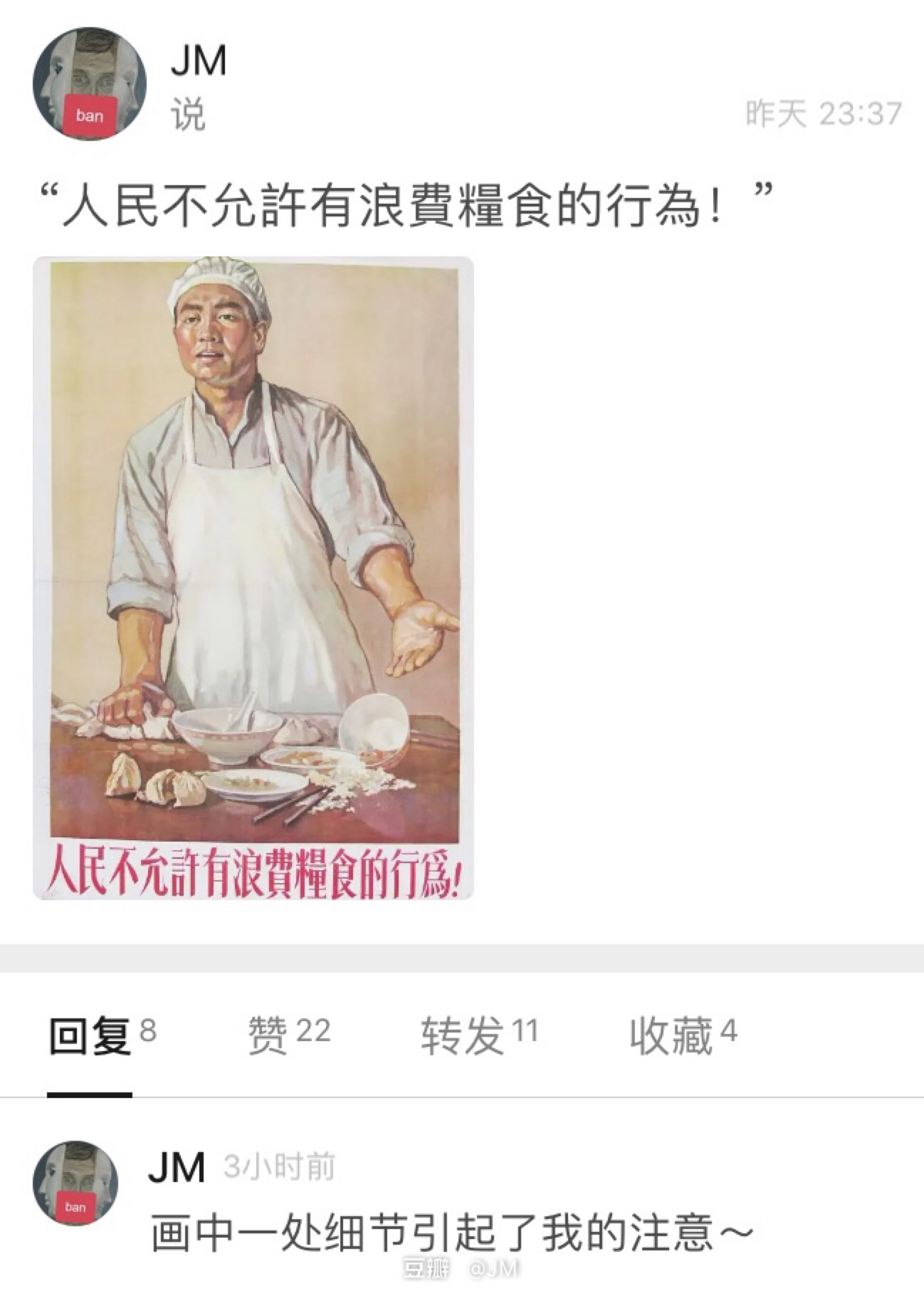Open the poster image in the post
The height and width of the screenshot is (1296, 924).
pos(253,578)
